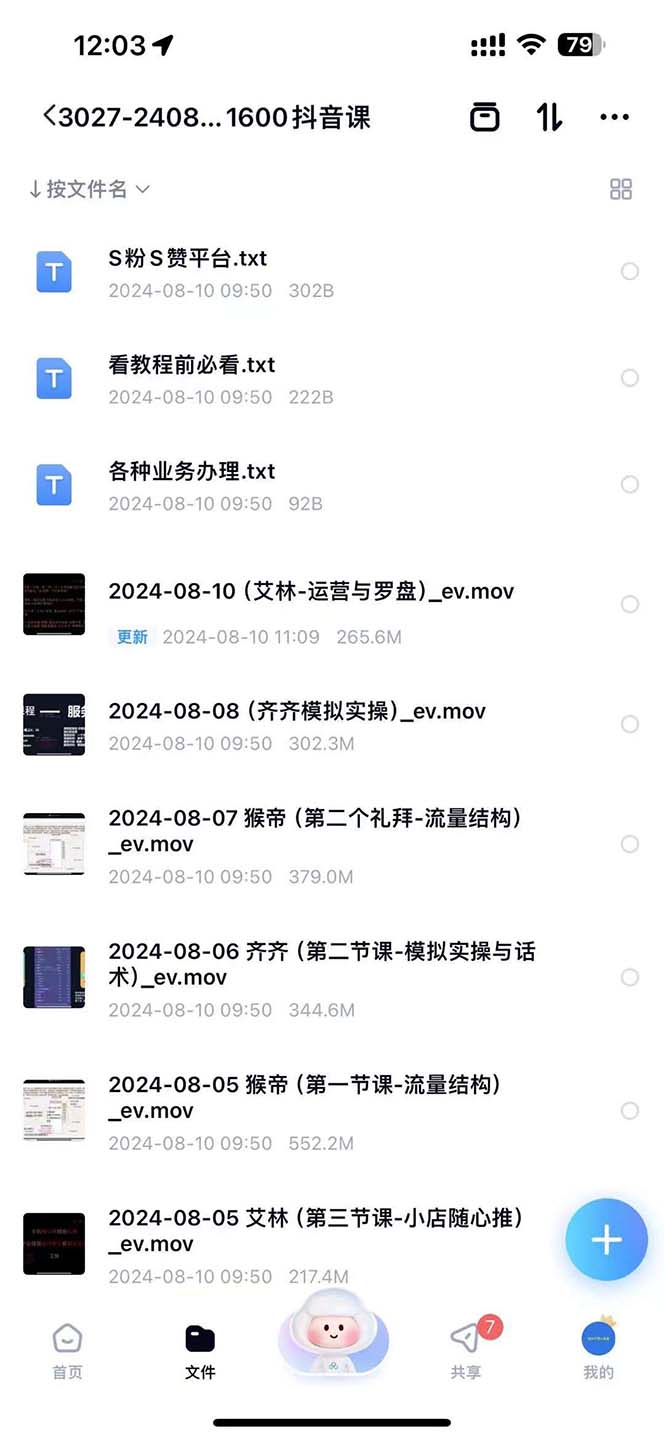Select the 2024-08-07 猴帝 video checkbox

tap(630, 845)
